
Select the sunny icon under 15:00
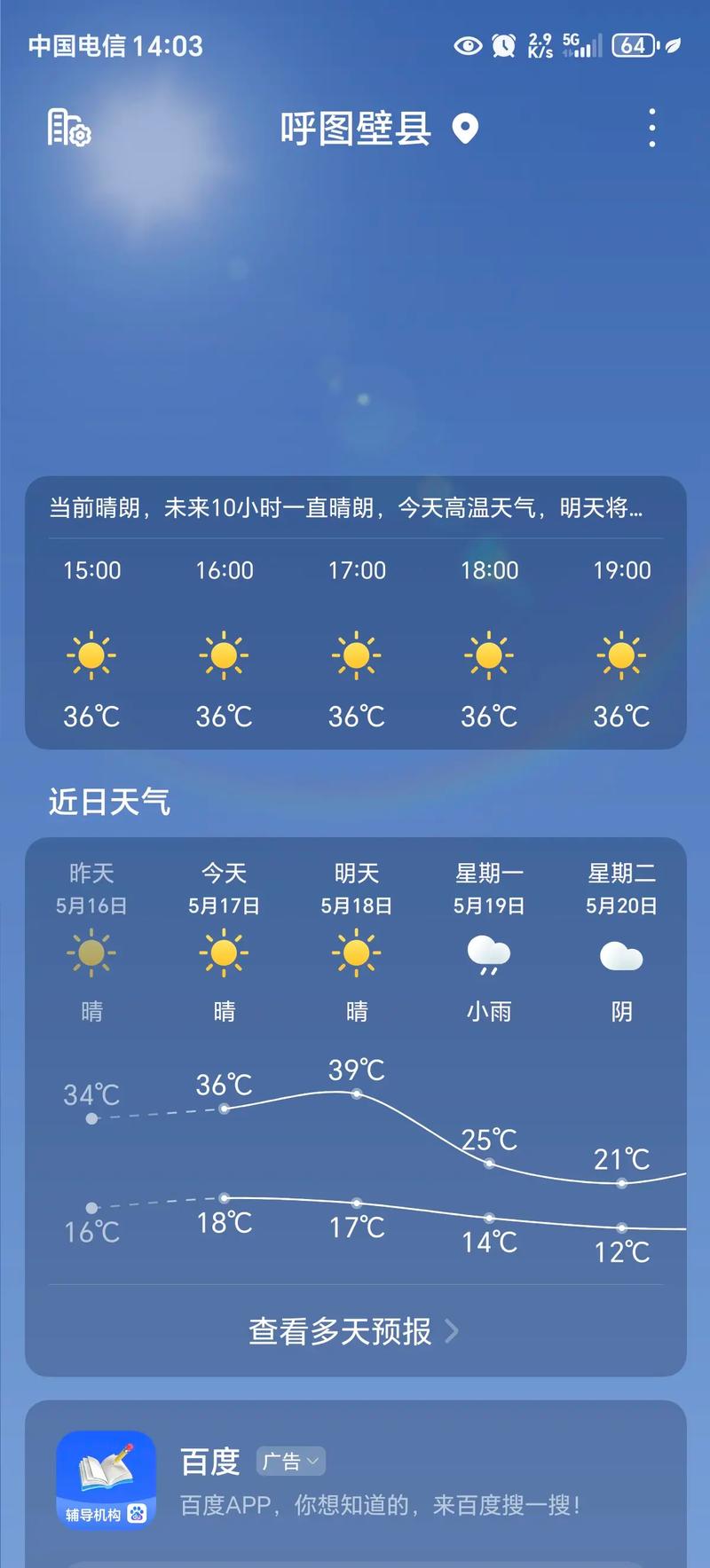tap(91, 656)
